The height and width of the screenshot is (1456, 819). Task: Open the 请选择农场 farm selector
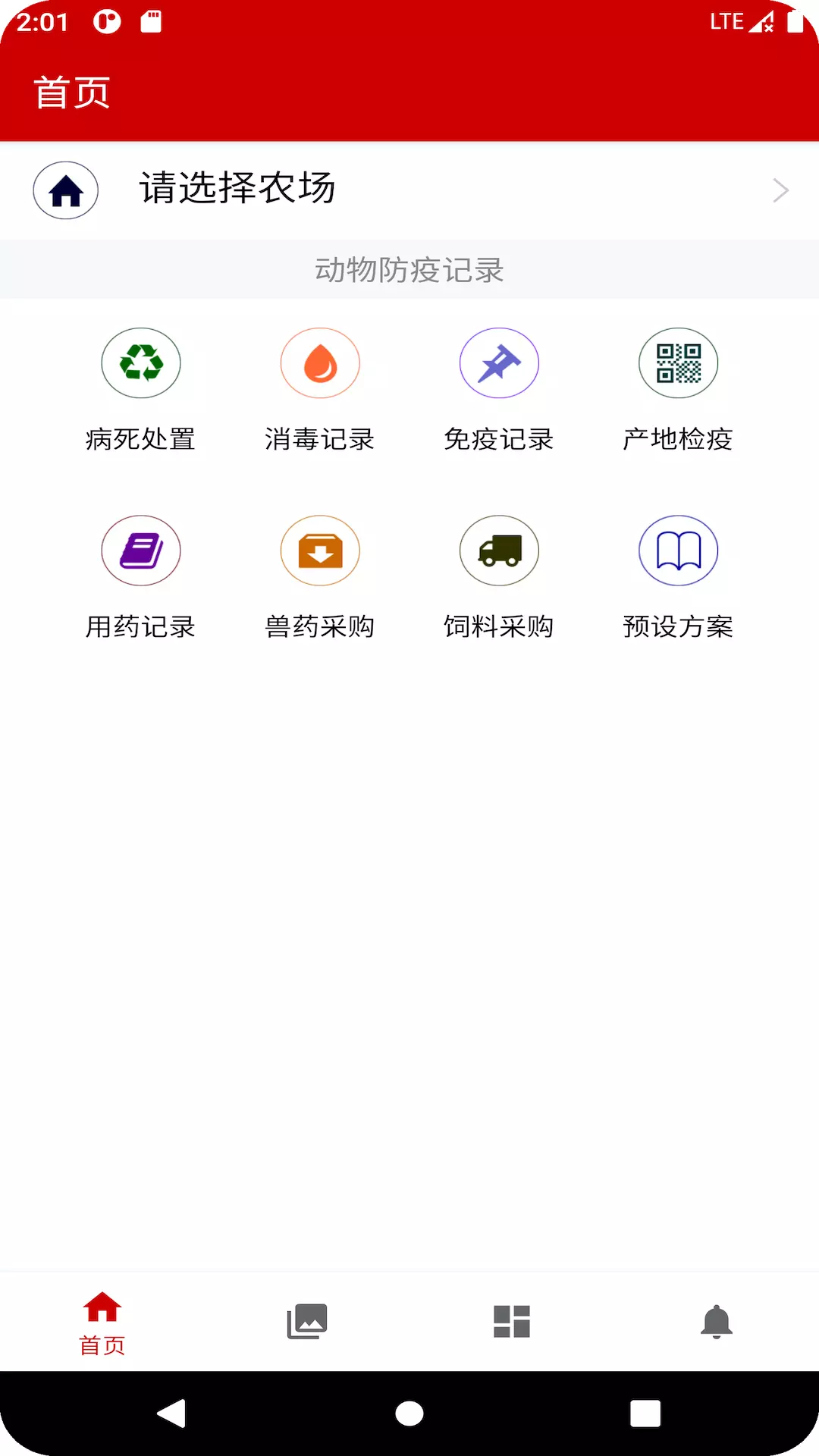409,190
